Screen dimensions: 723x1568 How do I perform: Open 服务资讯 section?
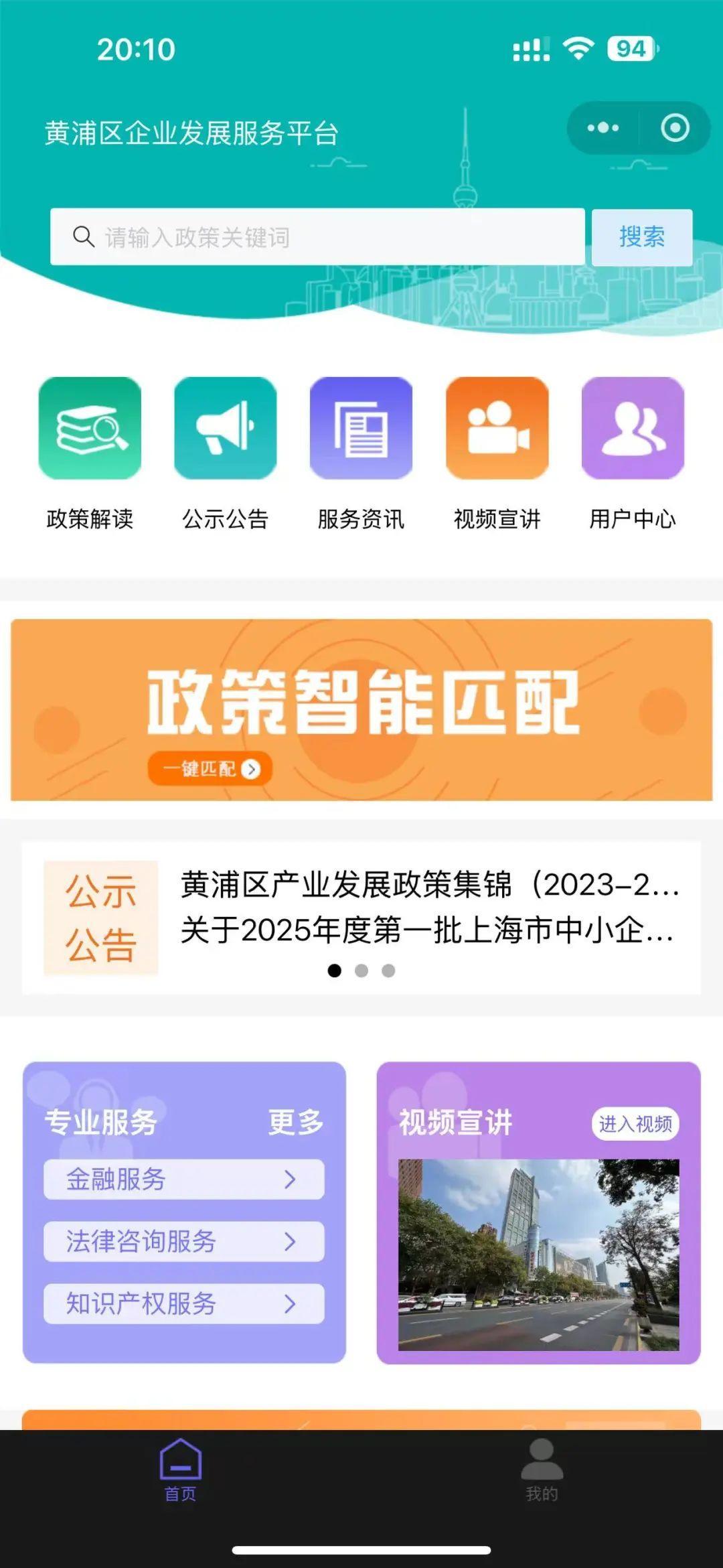pos(361,429)
